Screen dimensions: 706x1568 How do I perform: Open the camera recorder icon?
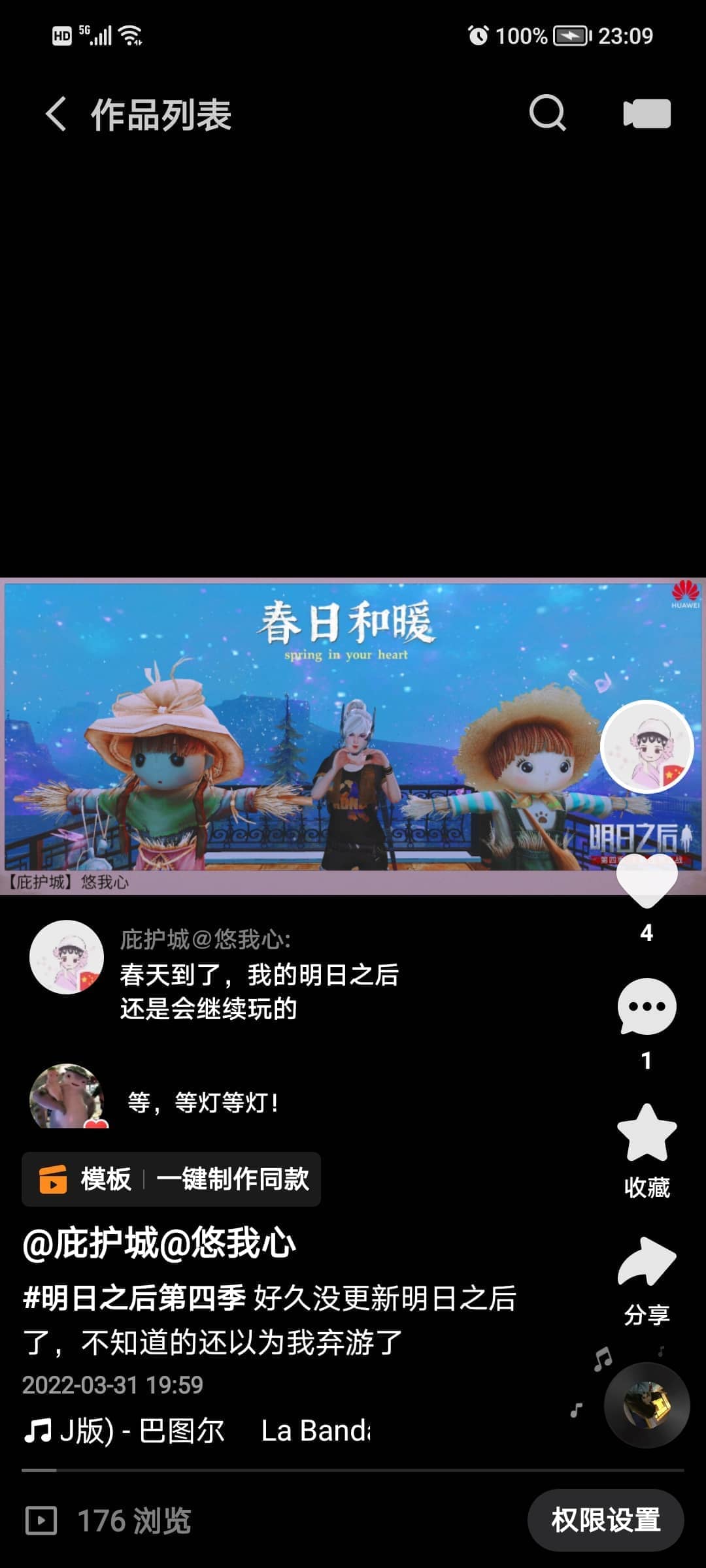coord(647,114)
